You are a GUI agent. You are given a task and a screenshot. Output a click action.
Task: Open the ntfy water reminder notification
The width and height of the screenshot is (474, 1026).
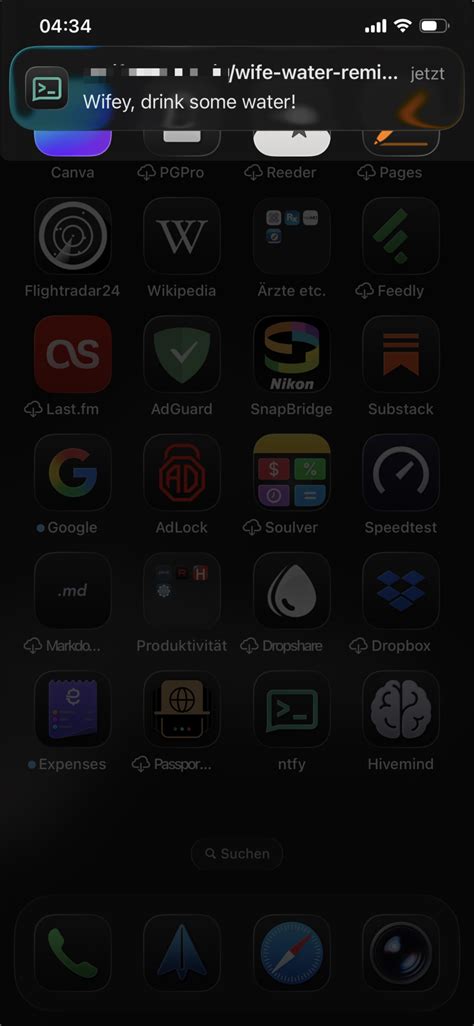pos(237,88)
